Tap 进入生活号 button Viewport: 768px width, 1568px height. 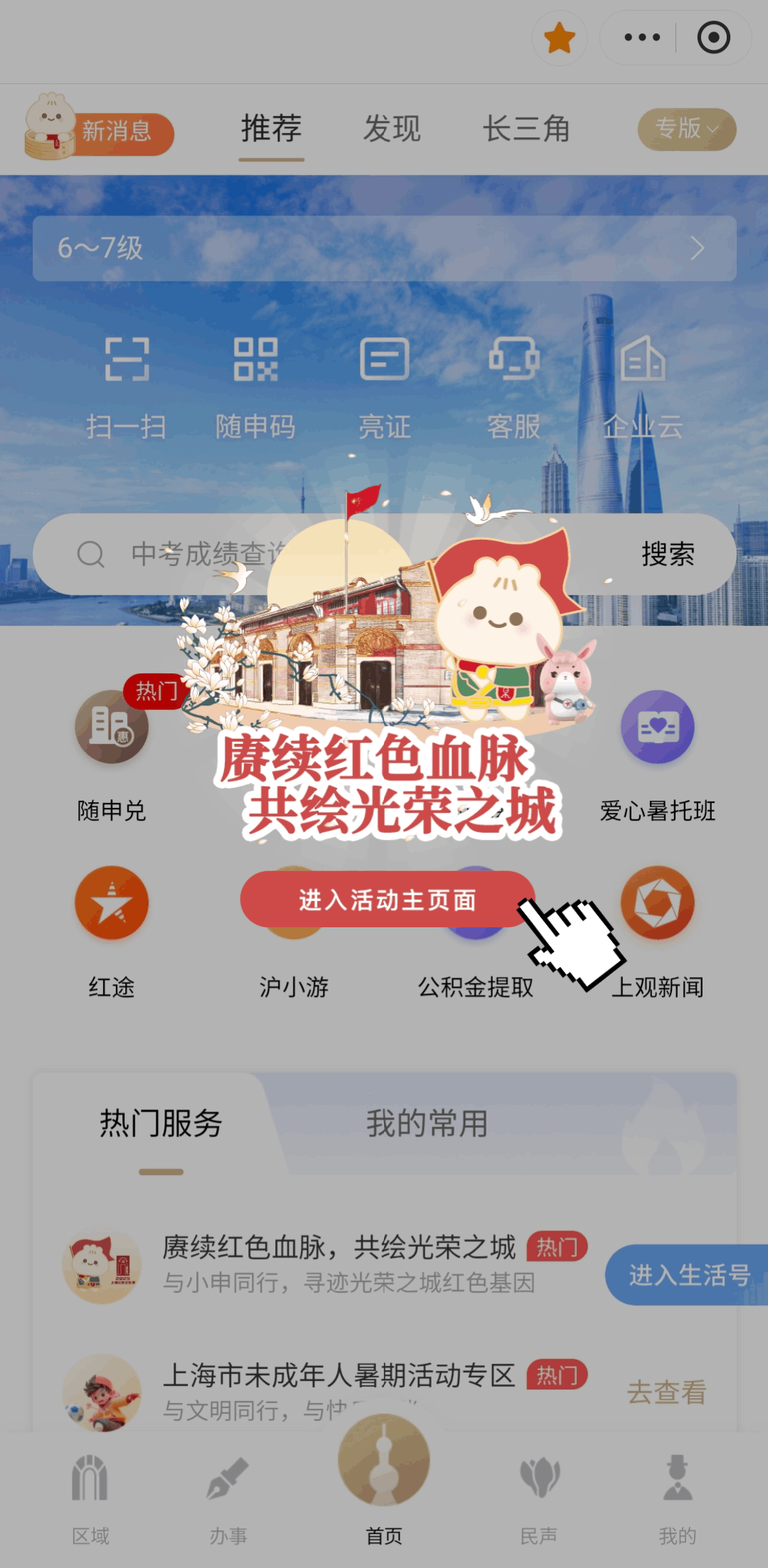coord(688,1275)
